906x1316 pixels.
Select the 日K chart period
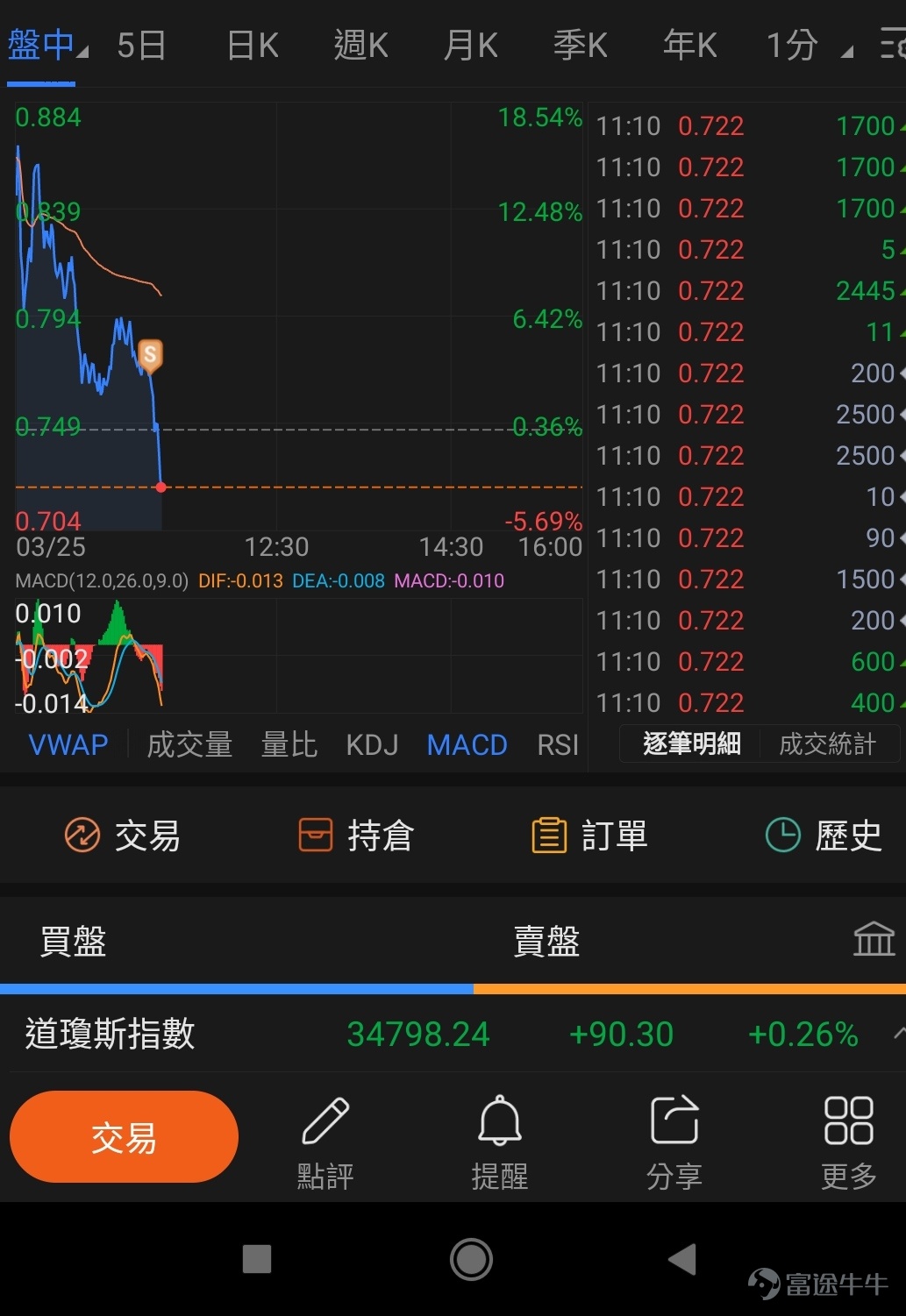coord(253,45)
